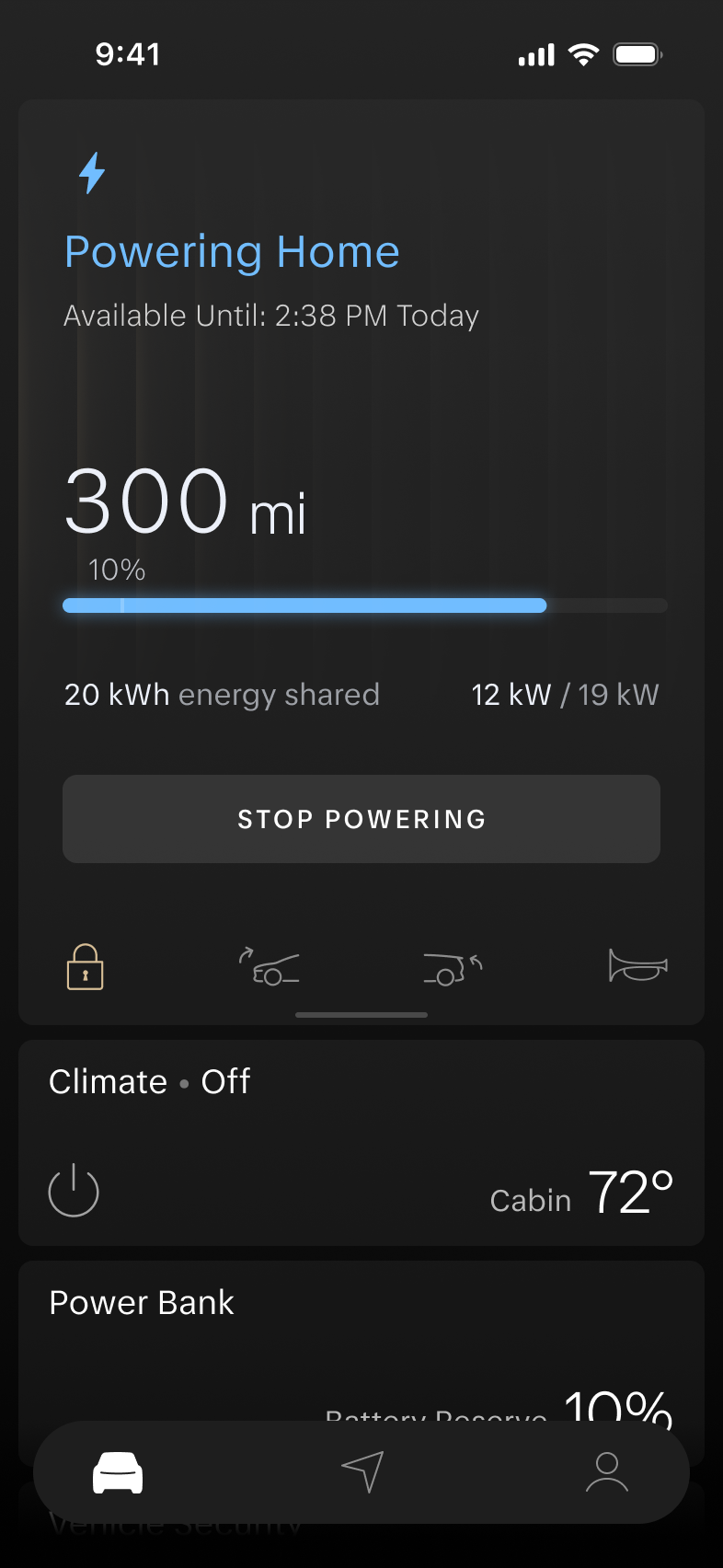Switch to the vehicle tab
The width and height of the screenshot is (723, 1568).
click(x=118, y=1472)
